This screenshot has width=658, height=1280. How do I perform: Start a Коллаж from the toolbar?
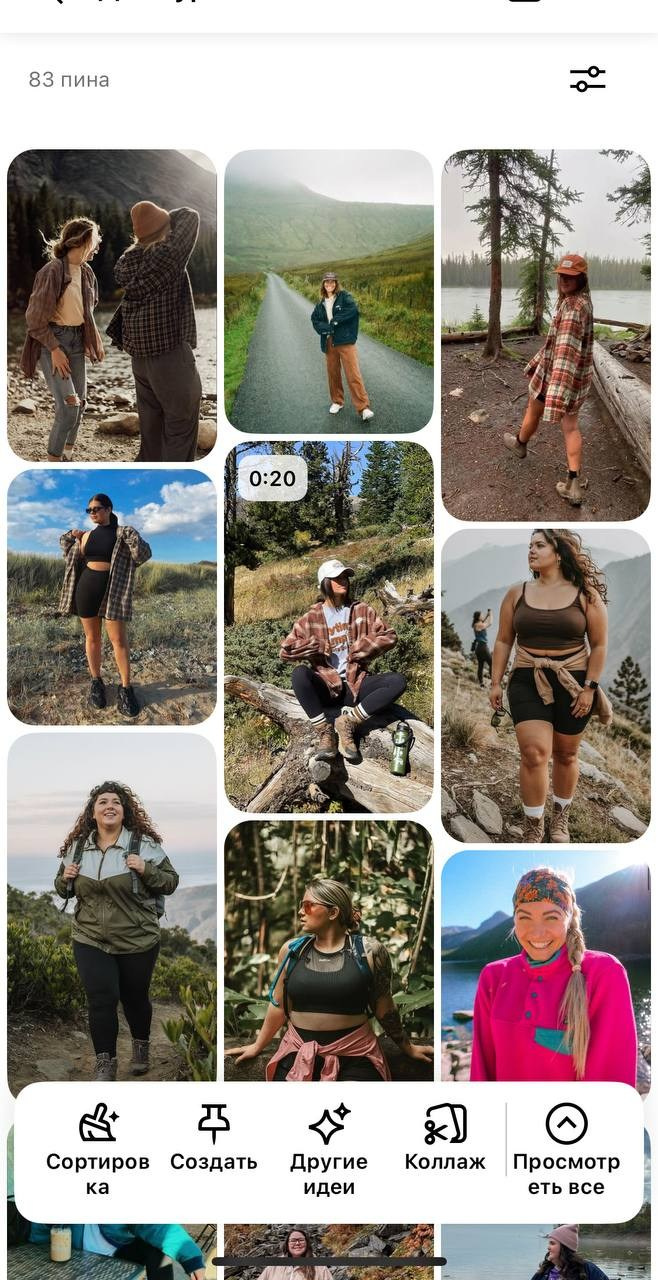click(x=445, y=1138)
